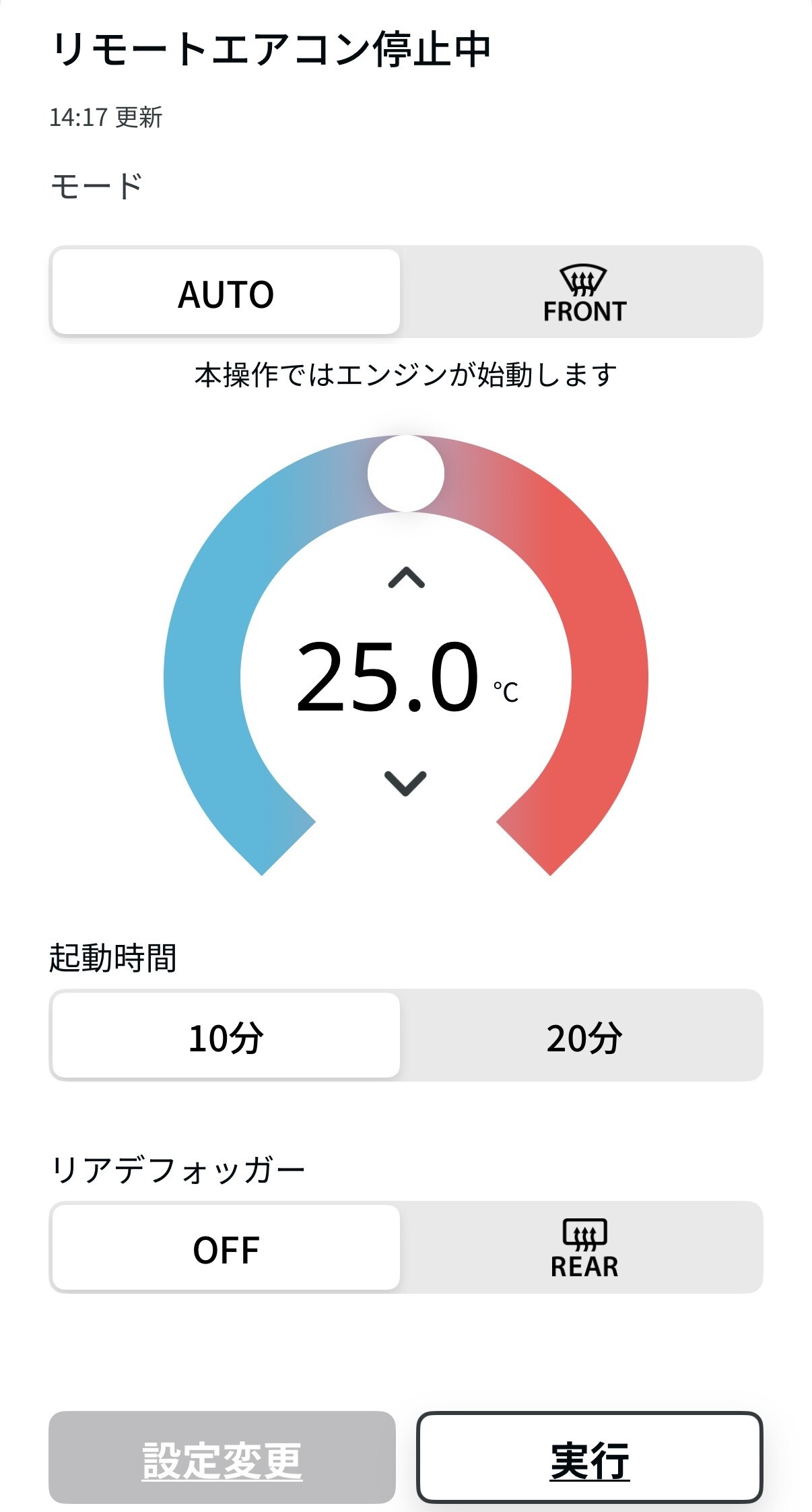Start remote air conditioner with 実行
Image resolution: width=812 pixels, height=1512 pixels.
tap(589, 1458)
